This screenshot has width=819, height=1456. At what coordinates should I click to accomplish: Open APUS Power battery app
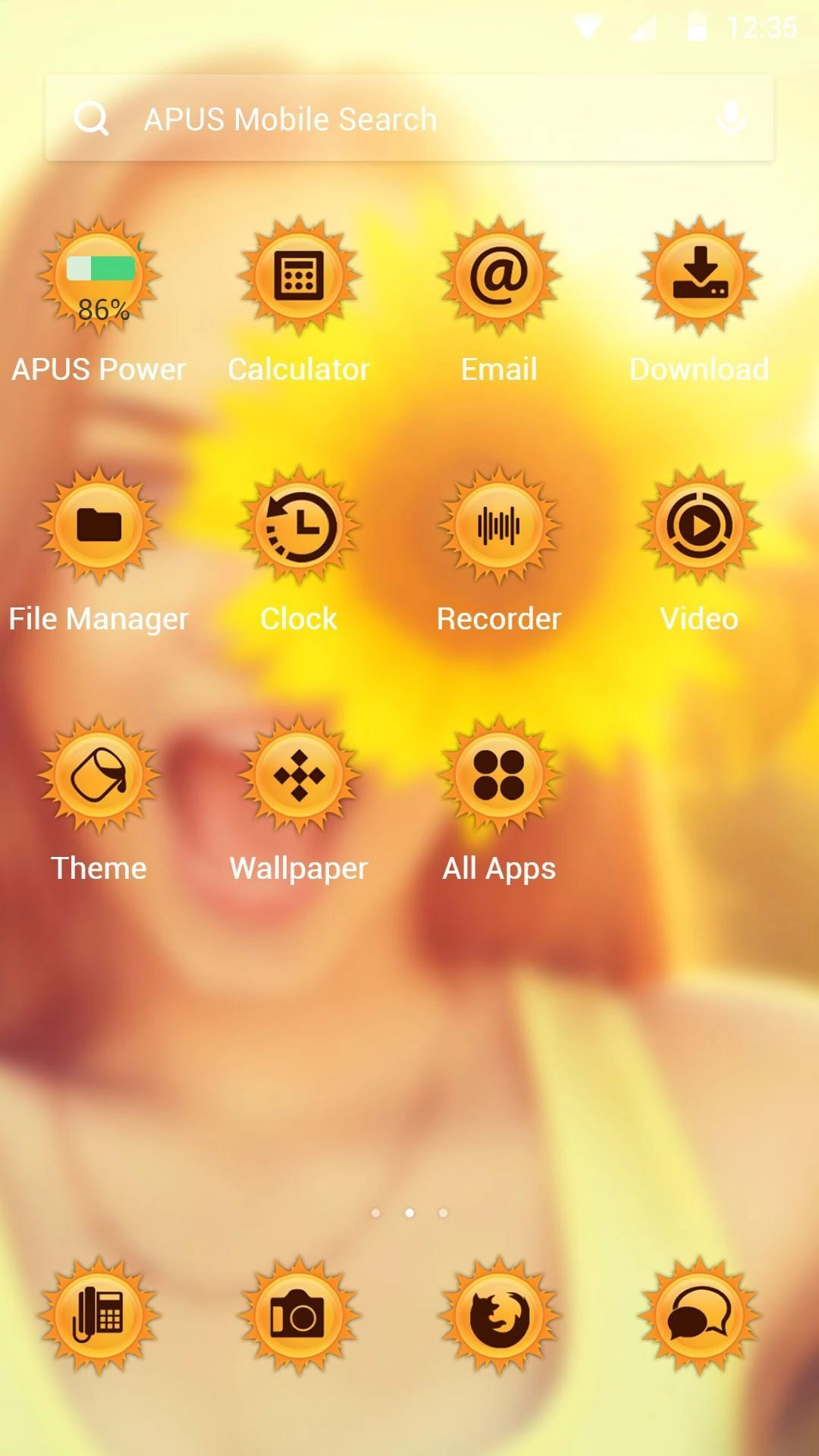click(x=99, y=277)
